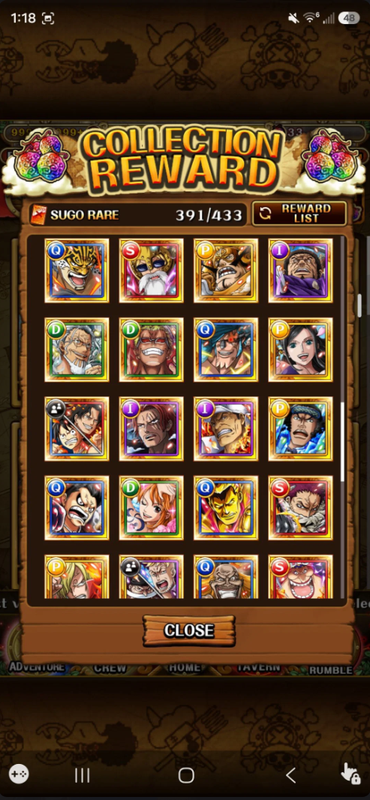Select the red-haired Shanks character tile
370x800 pixels.
tap(151, 429)
